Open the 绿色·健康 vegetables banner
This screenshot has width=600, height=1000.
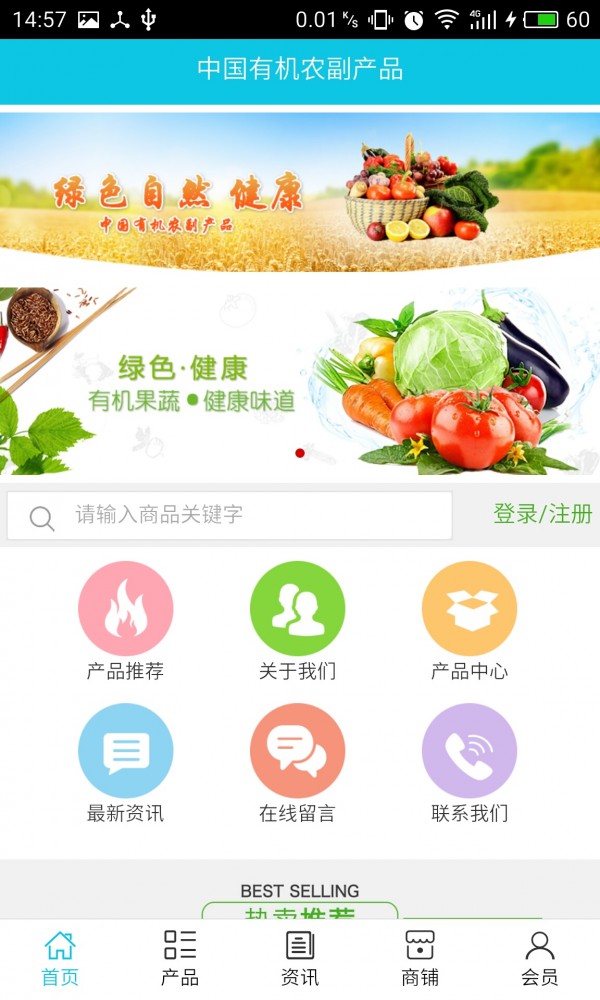(x=300, y=380)
